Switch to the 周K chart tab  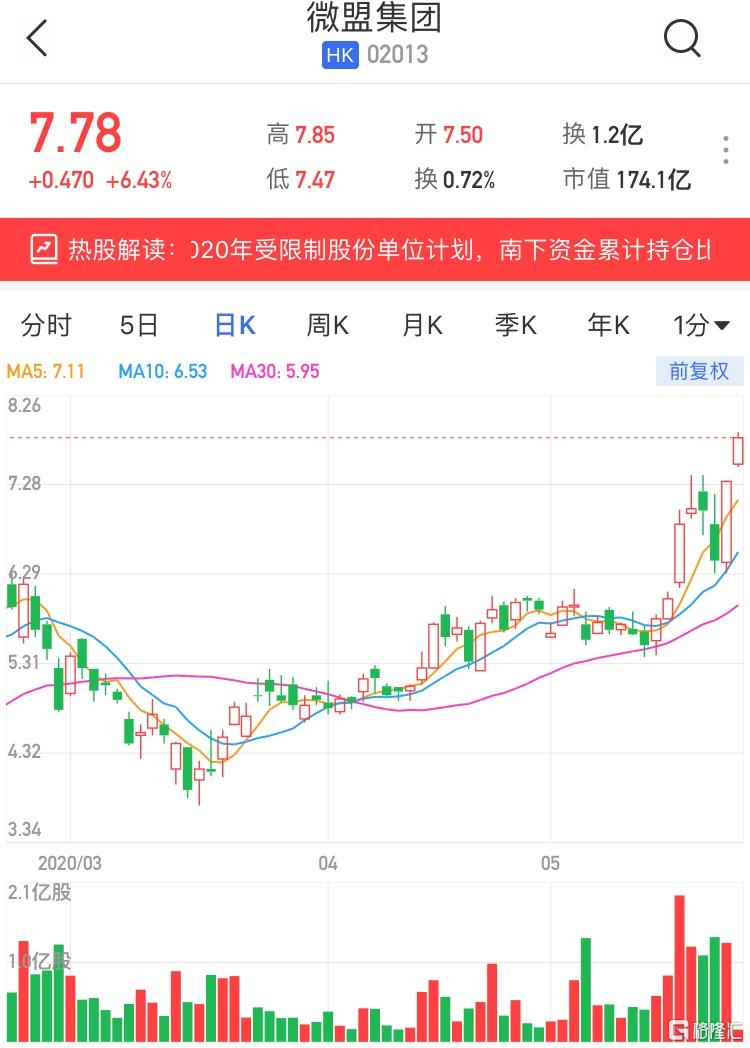[x=327, y=325]
